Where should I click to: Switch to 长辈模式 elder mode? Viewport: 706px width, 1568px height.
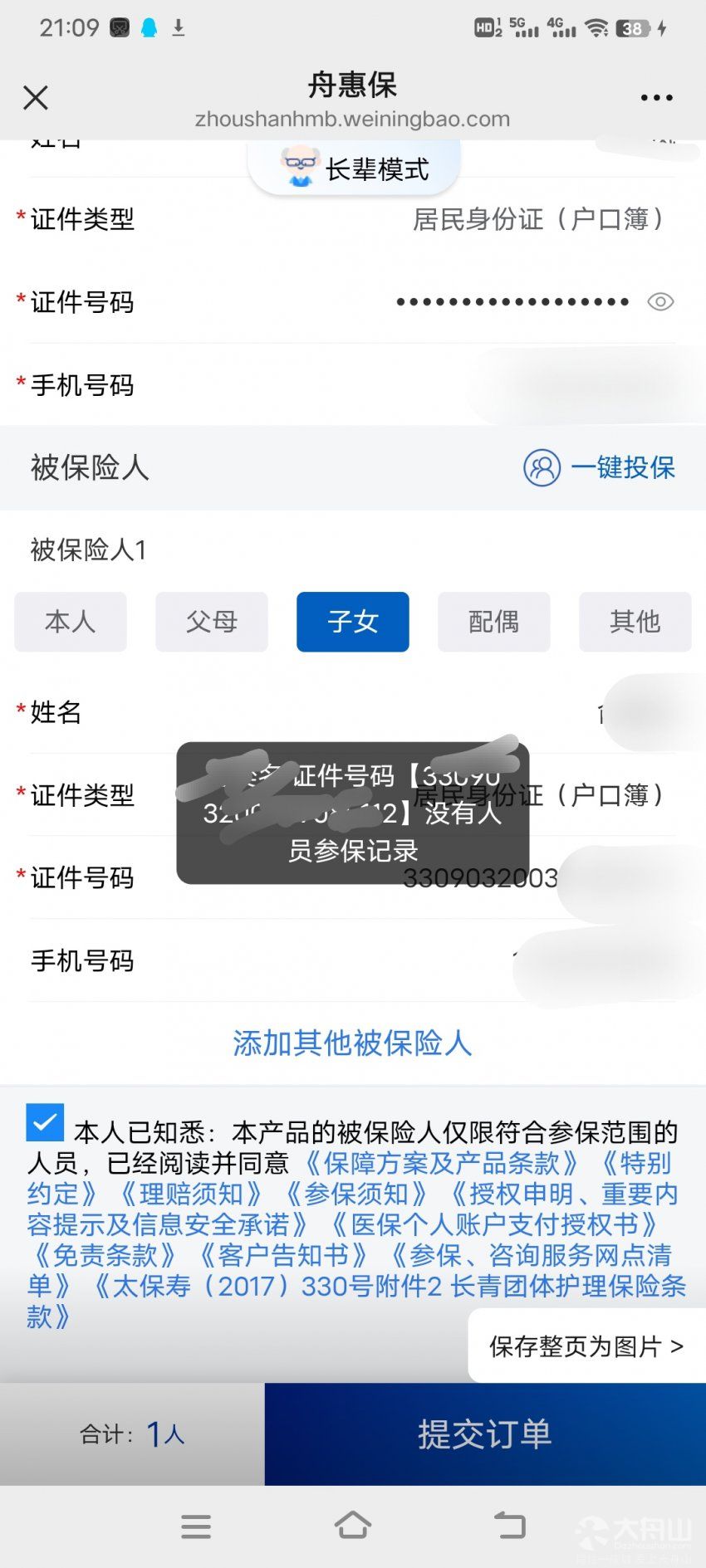pos(355,169)
